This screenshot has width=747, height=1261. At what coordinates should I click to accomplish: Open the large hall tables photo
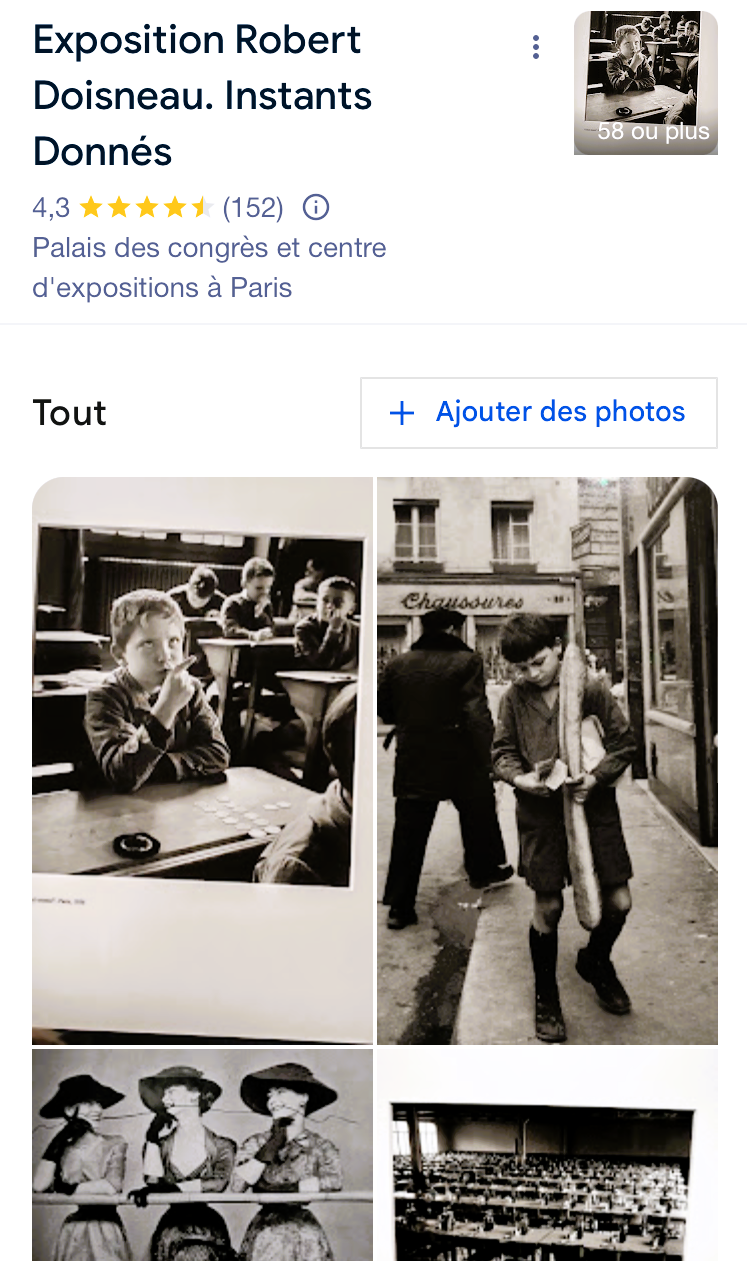tap(547, 1154)
